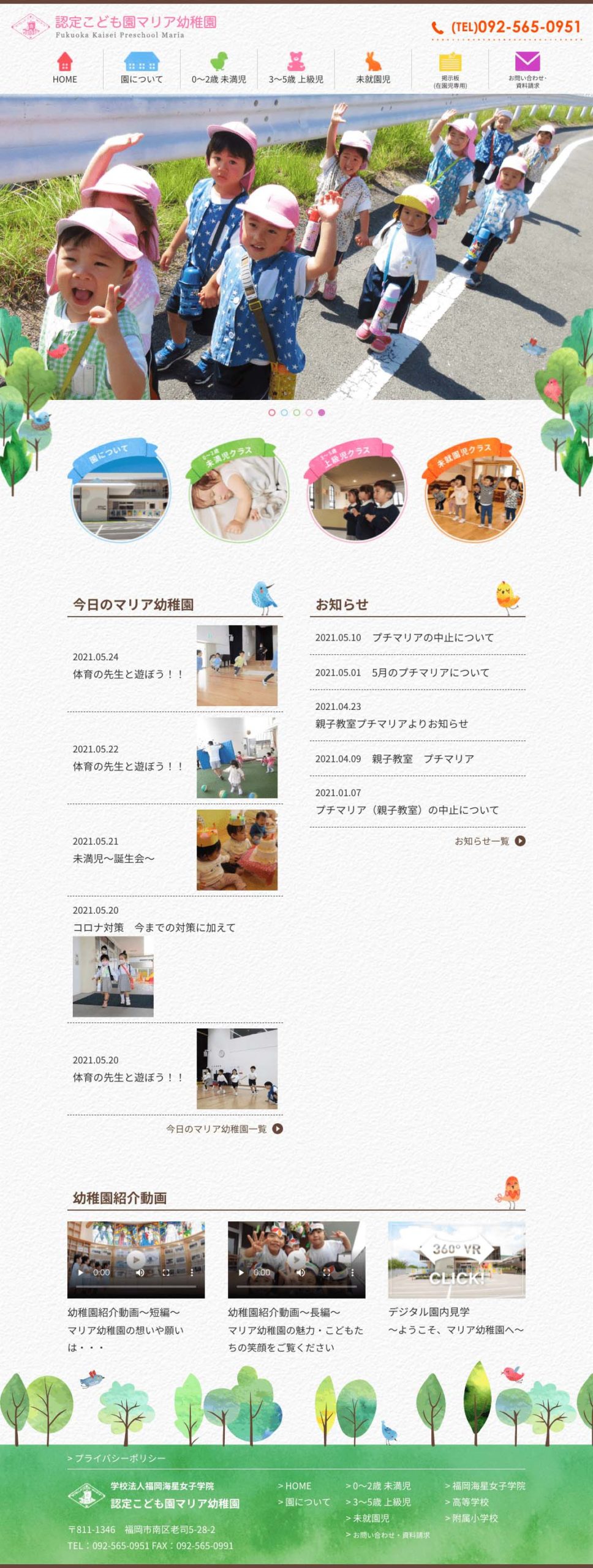Open 園について in the top navigation
The width and height of the screenshot is (593, 1568).
[142, 68]
